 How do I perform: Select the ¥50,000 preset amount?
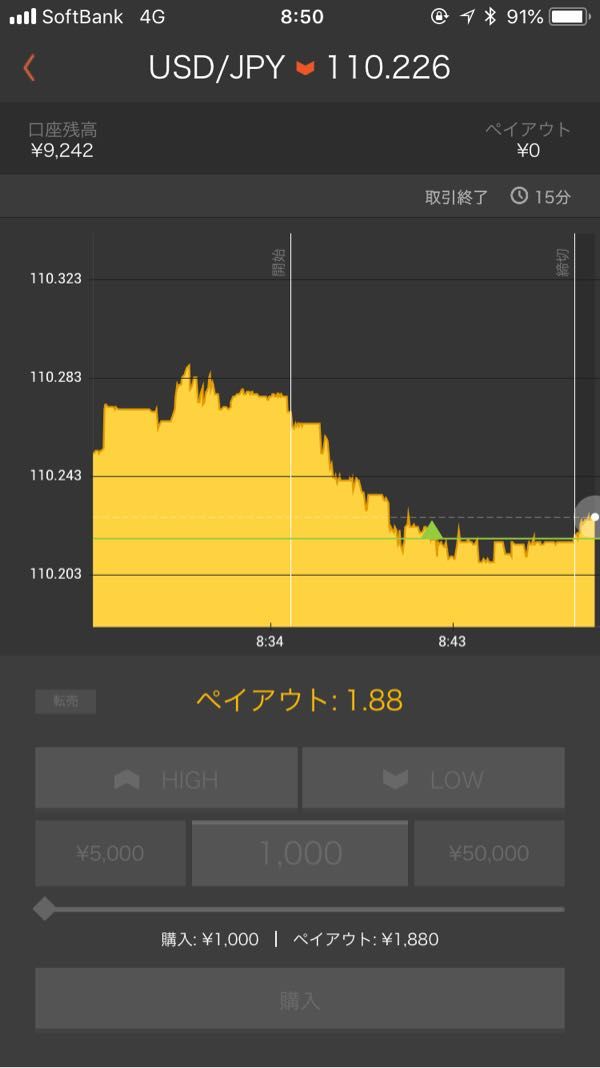point(489,853)
